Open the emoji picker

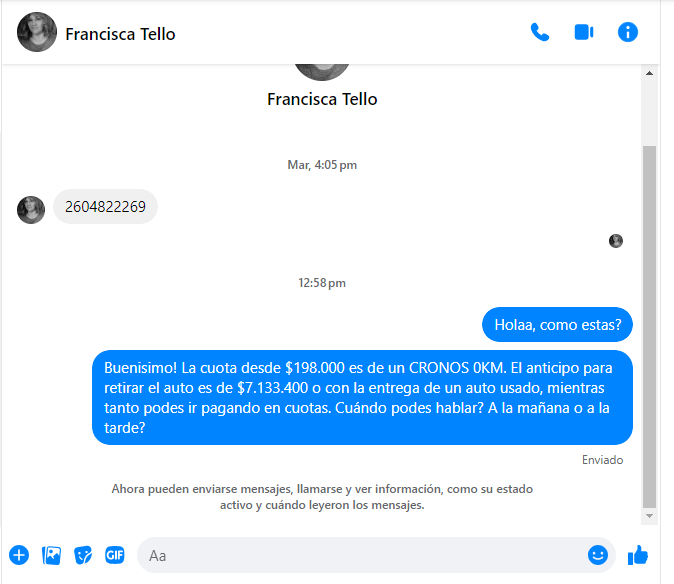[x=598, y=554]
